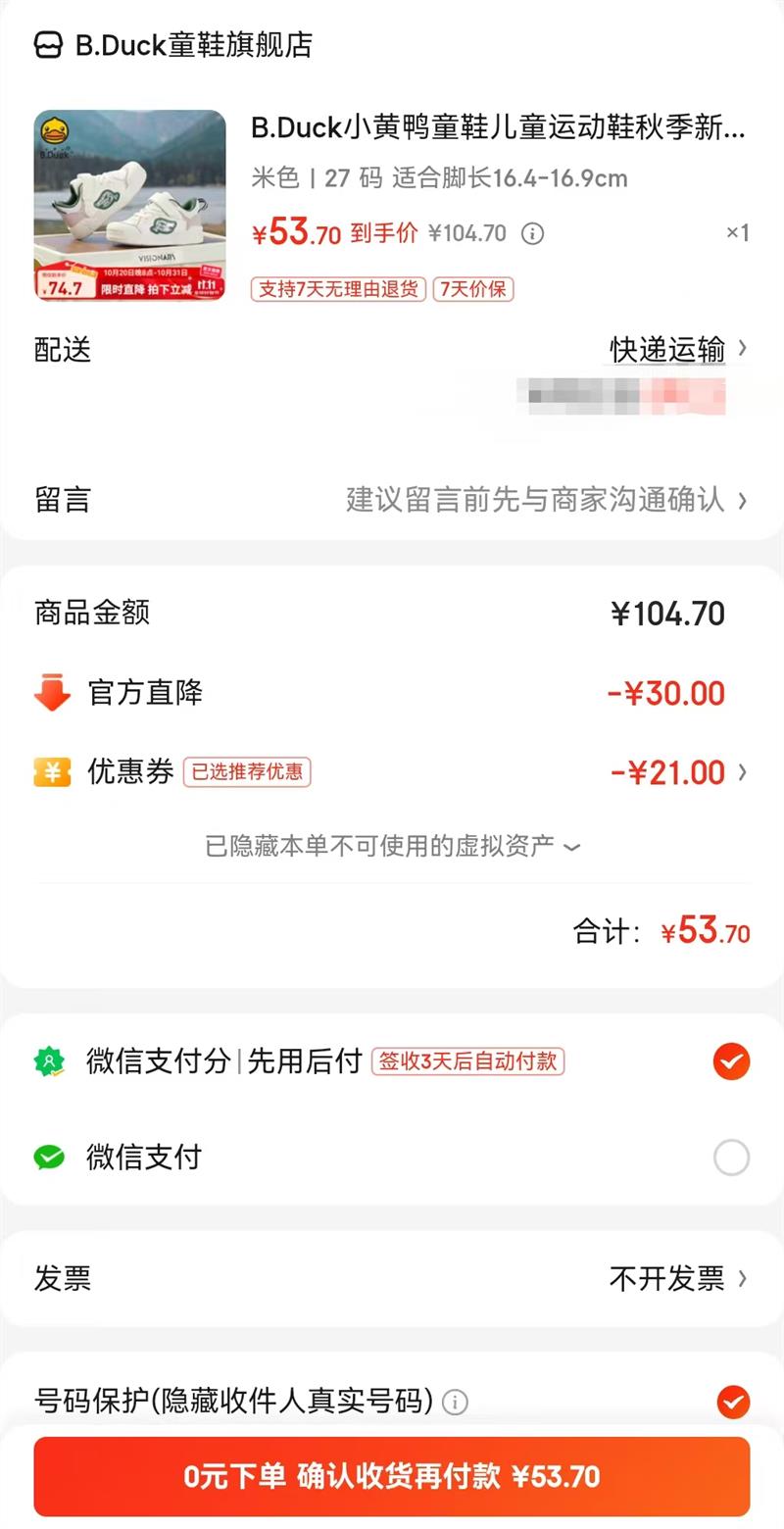The height and width of the screenshot is (1529, 784).
Task: Open B.Duck童鞋旗舰店 store page
Action: (x=174, y=45)
